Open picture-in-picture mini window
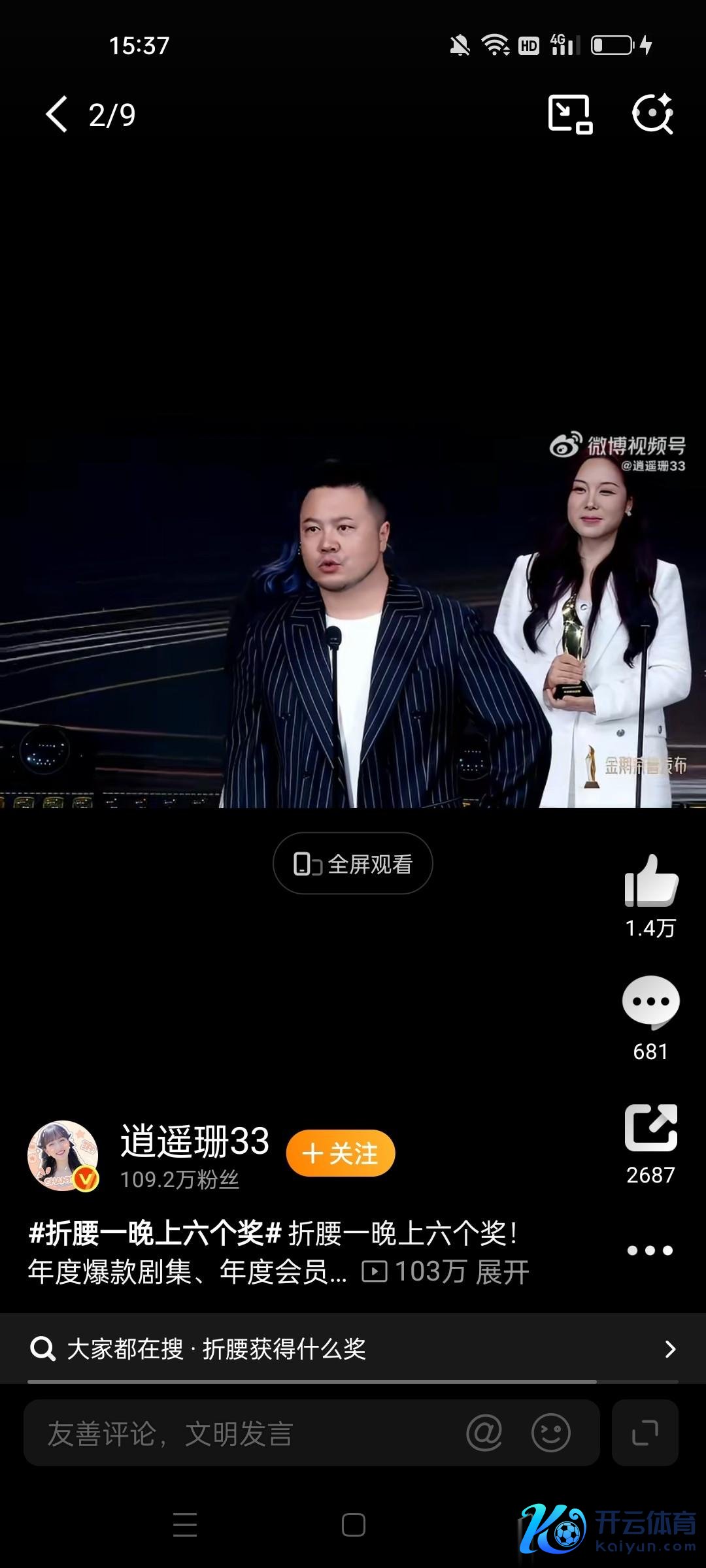 point(570,114)
